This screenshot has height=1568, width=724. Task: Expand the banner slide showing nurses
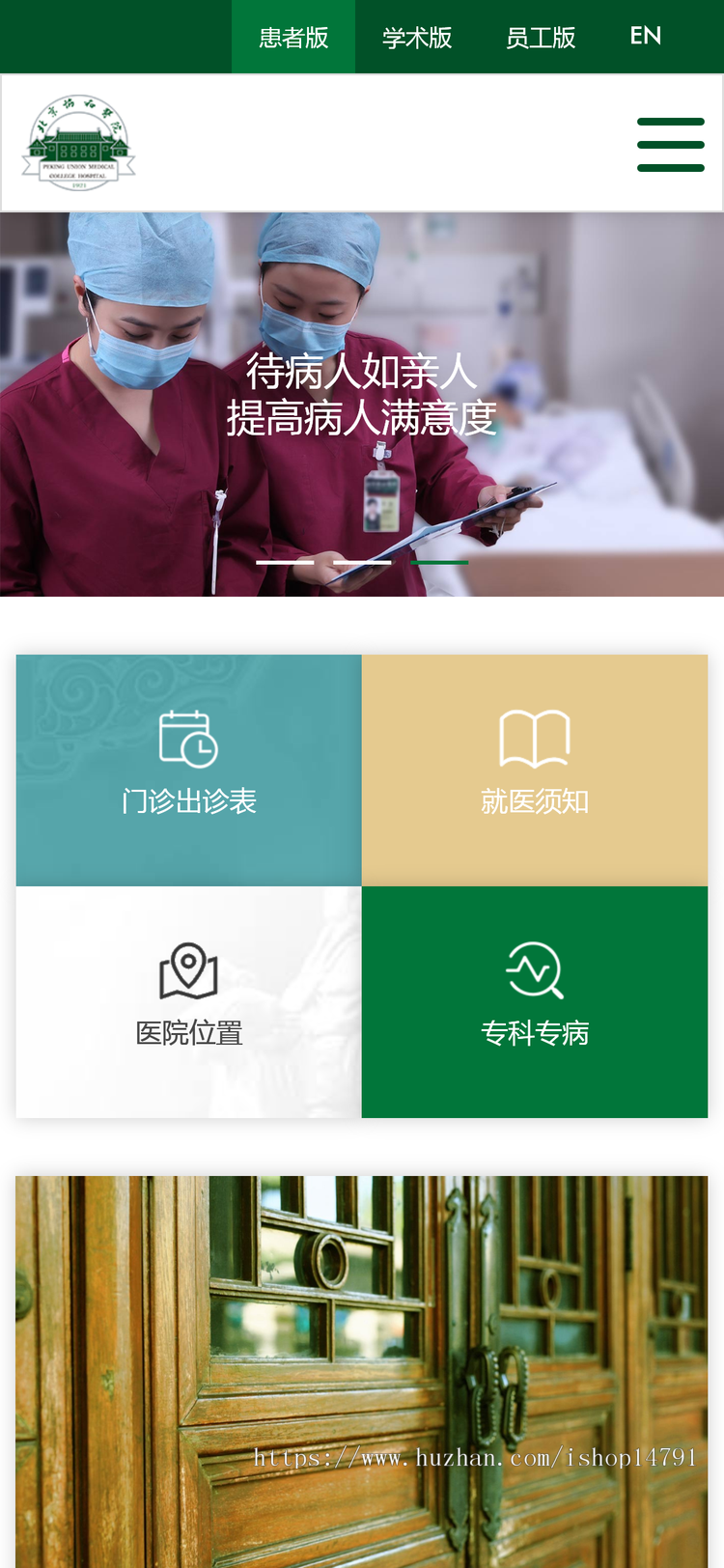click(362, 386)
